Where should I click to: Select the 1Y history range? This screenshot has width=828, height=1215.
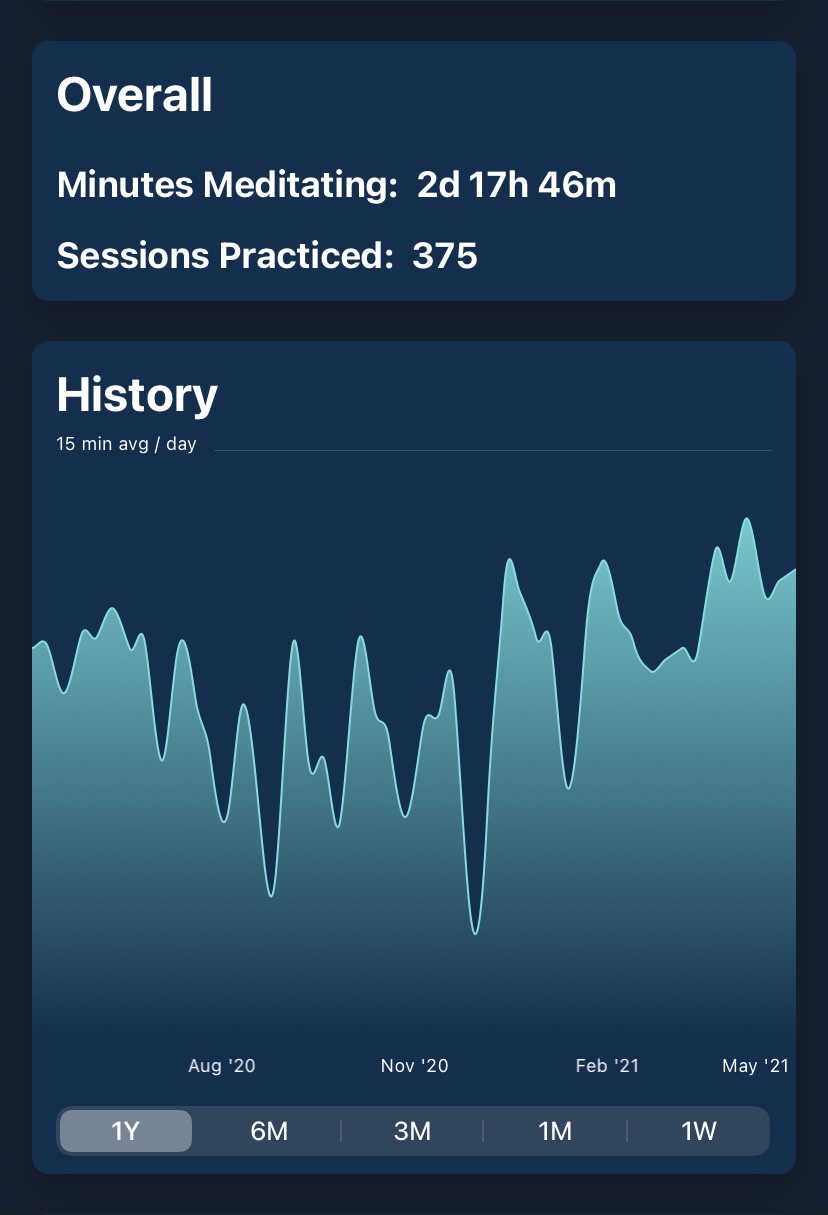(x=126, y=1131)
